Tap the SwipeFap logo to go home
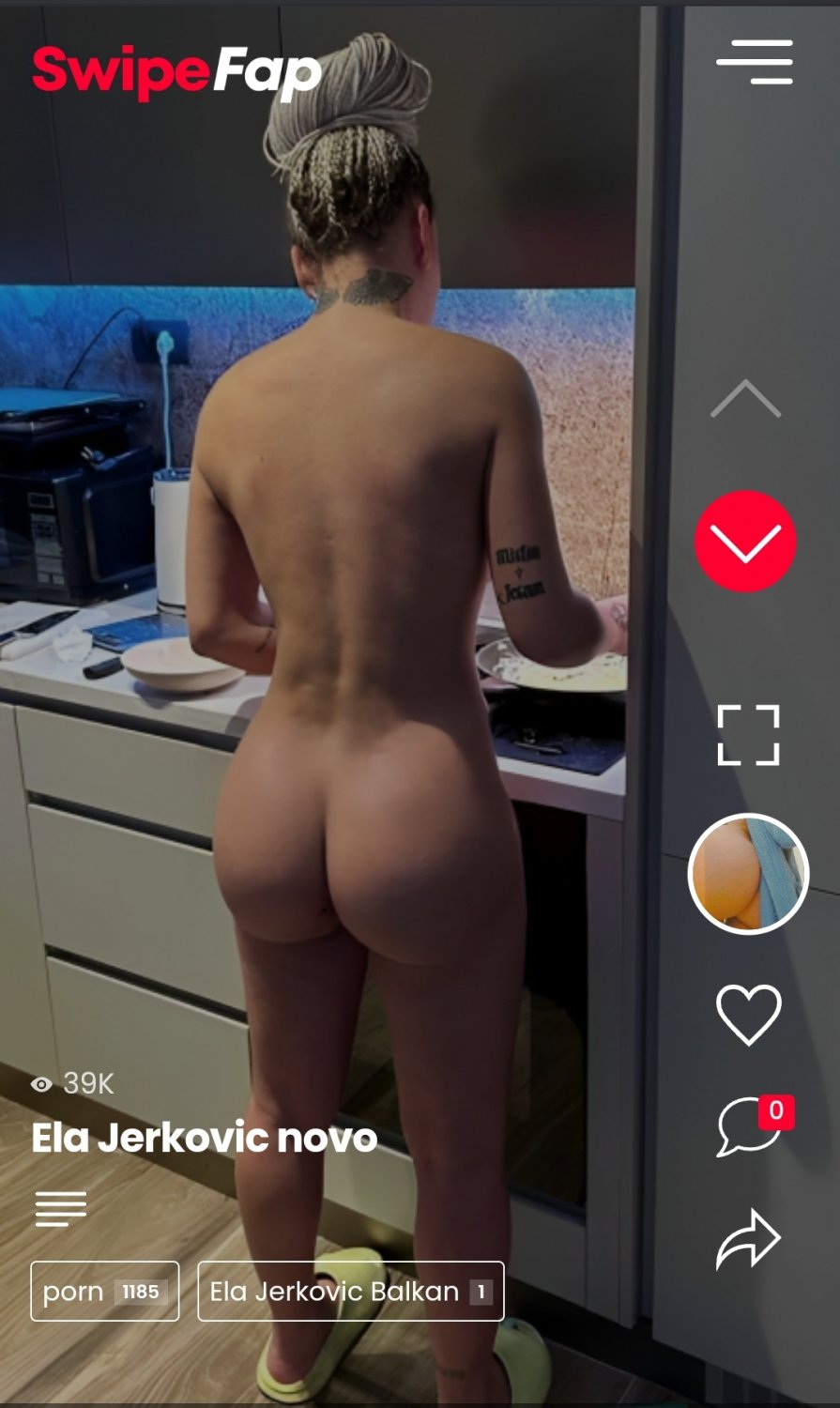840x1408 pixels. click(176, 70)
